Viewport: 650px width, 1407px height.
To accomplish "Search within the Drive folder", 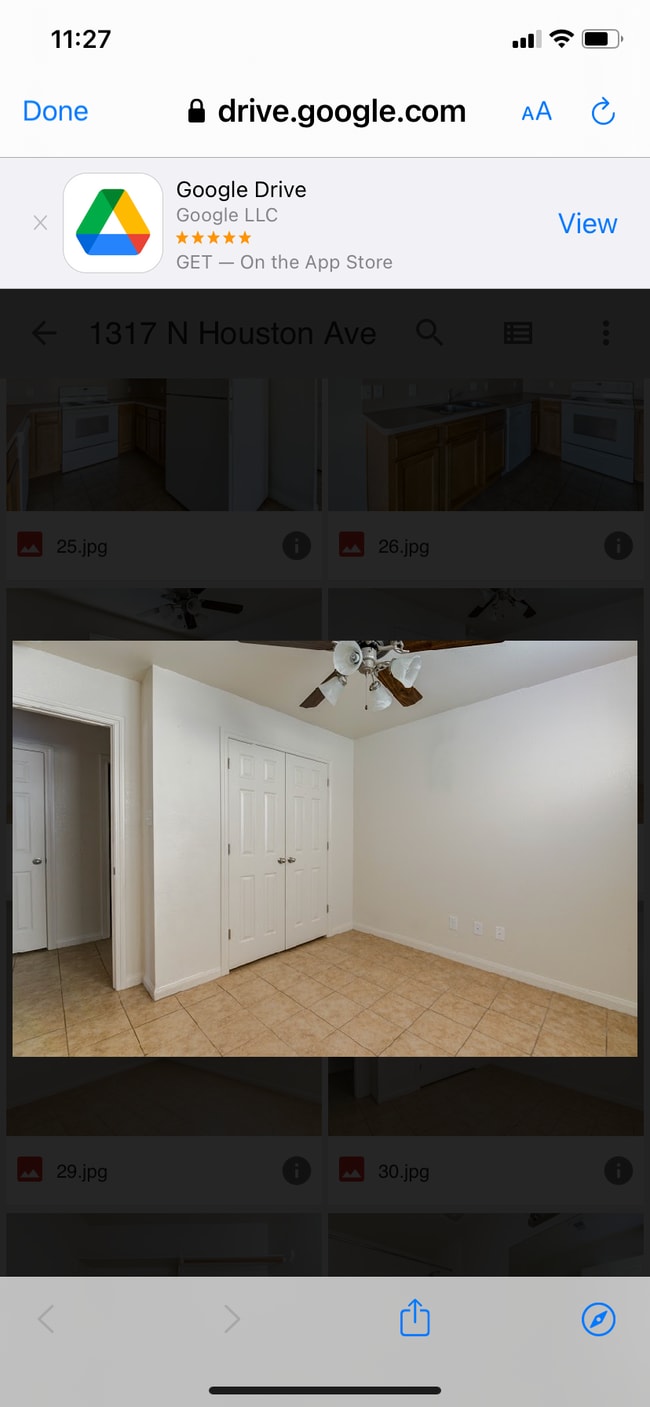I will (429, 333).
